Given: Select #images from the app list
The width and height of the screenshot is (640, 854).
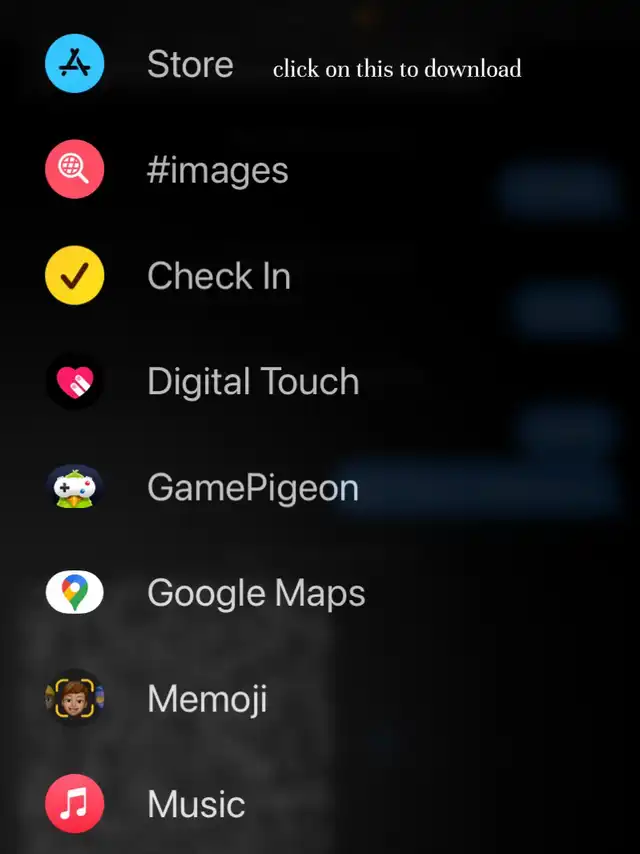Looking at the screenshot, I should coord(217,171).
